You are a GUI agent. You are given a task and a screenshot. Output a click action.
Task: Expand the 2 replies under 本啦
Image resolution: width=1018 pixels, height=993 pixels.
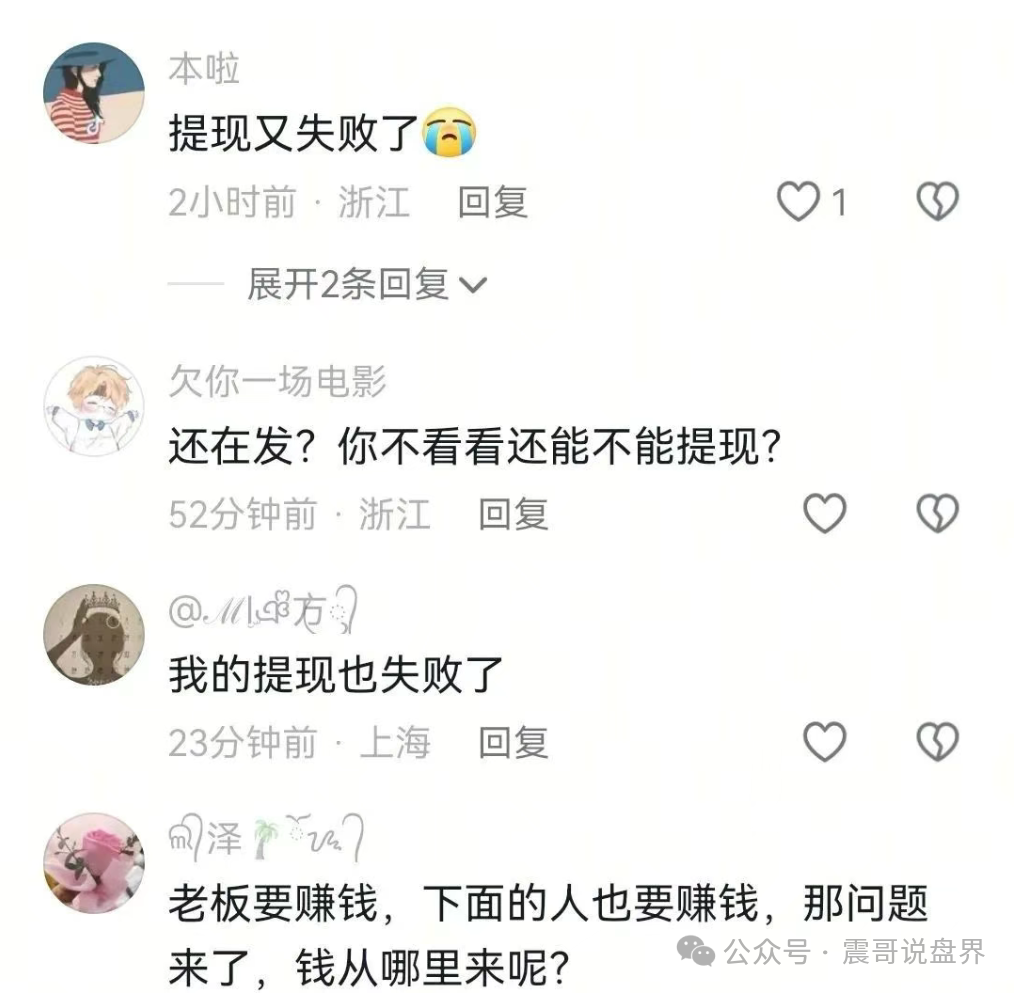[x=366, y=285]
